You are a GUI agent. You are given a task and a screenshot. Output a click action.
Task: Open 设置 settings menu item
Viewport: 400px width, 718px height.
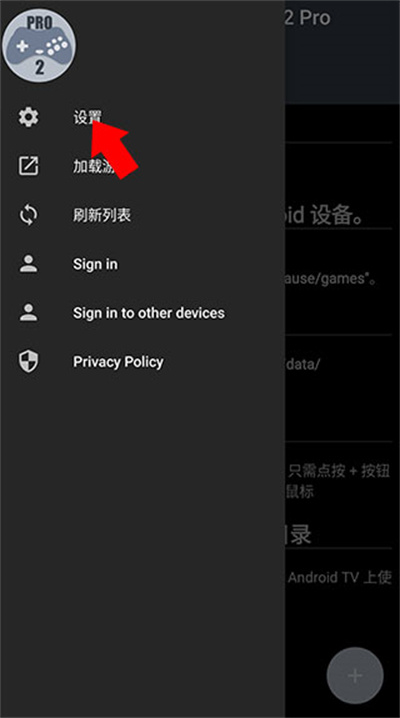coord(142,117)
